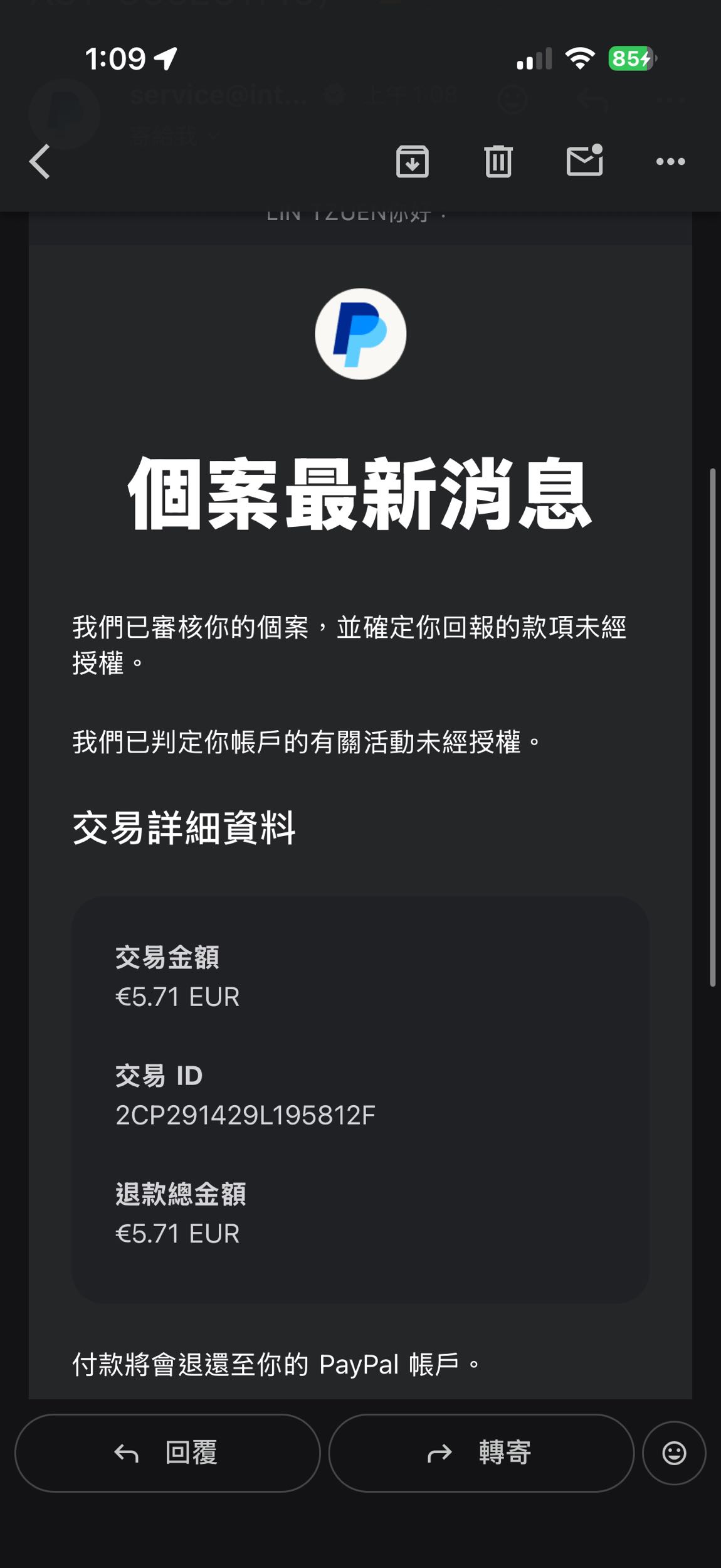Tap the PayPal logo in the email body
Screen dimensions: 721x1568
tap(360, 334)
